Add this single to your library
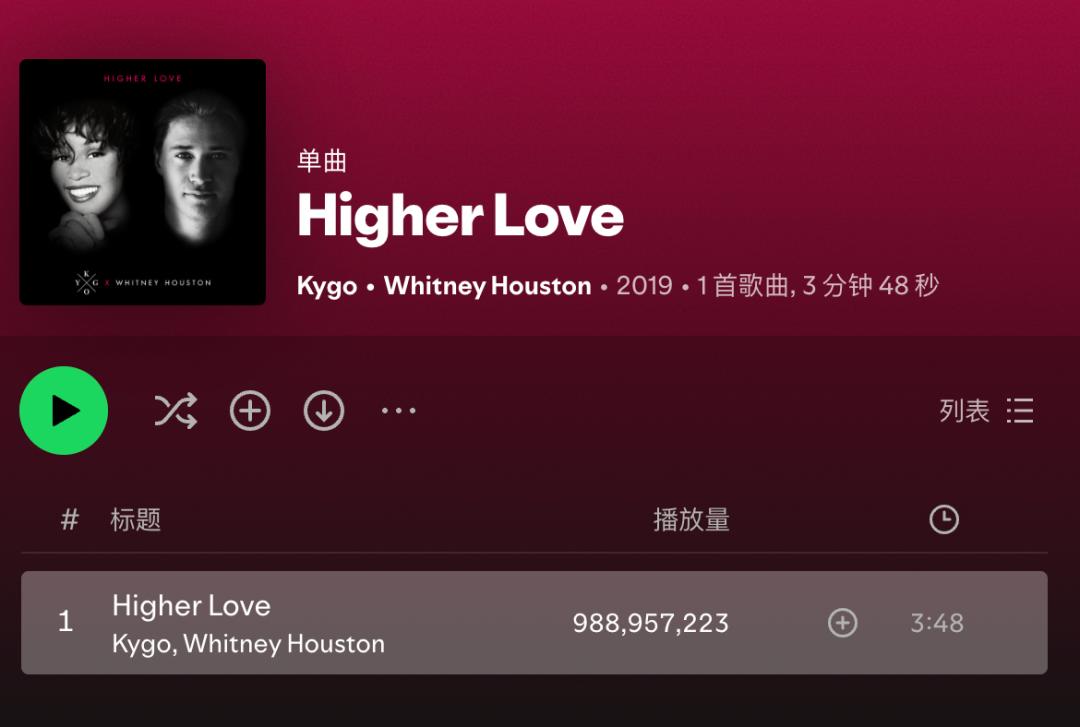 [250, 411]
